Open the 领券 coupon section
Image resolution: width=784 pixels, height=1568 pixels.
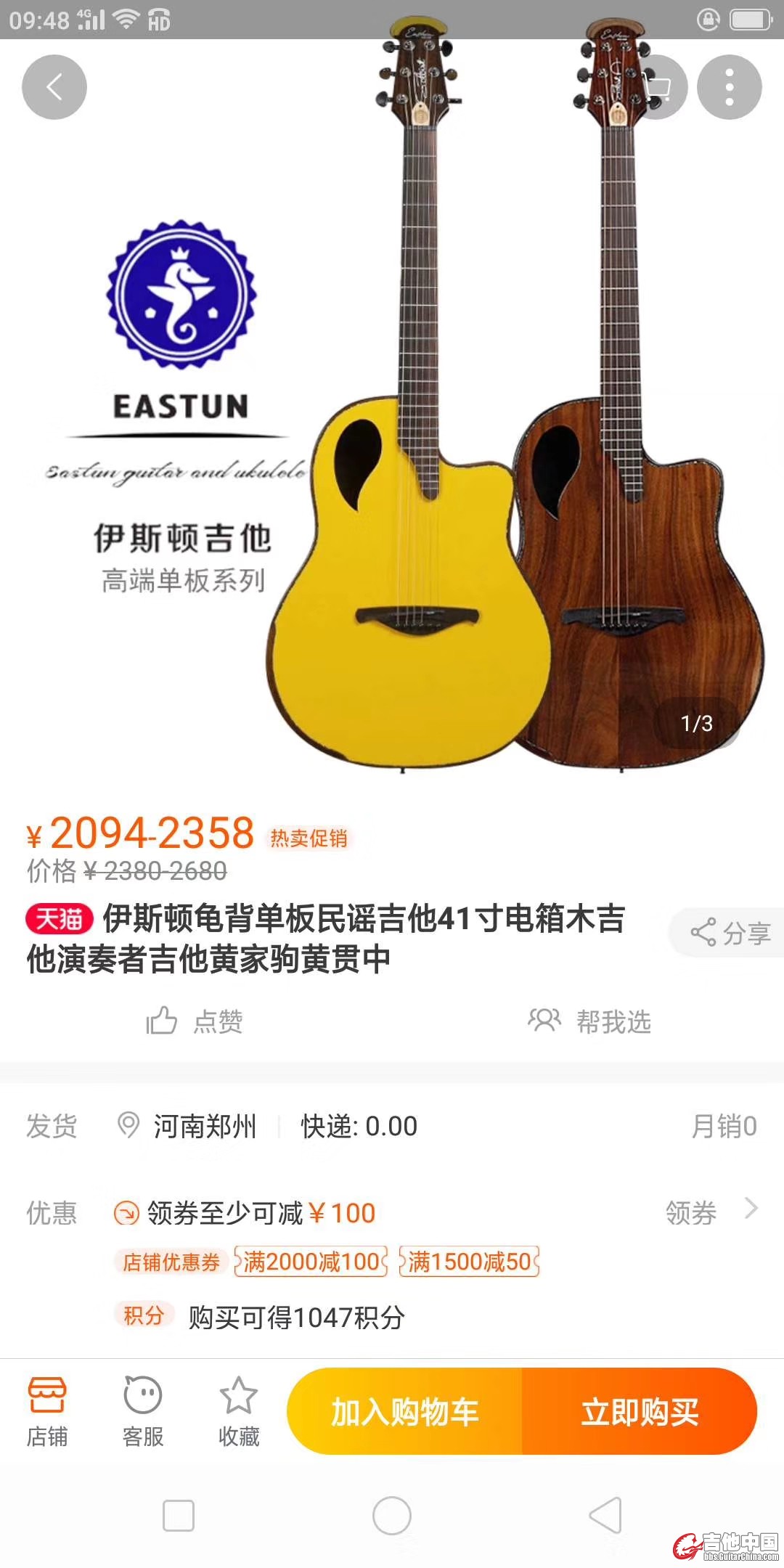[x=710, y=1212]
